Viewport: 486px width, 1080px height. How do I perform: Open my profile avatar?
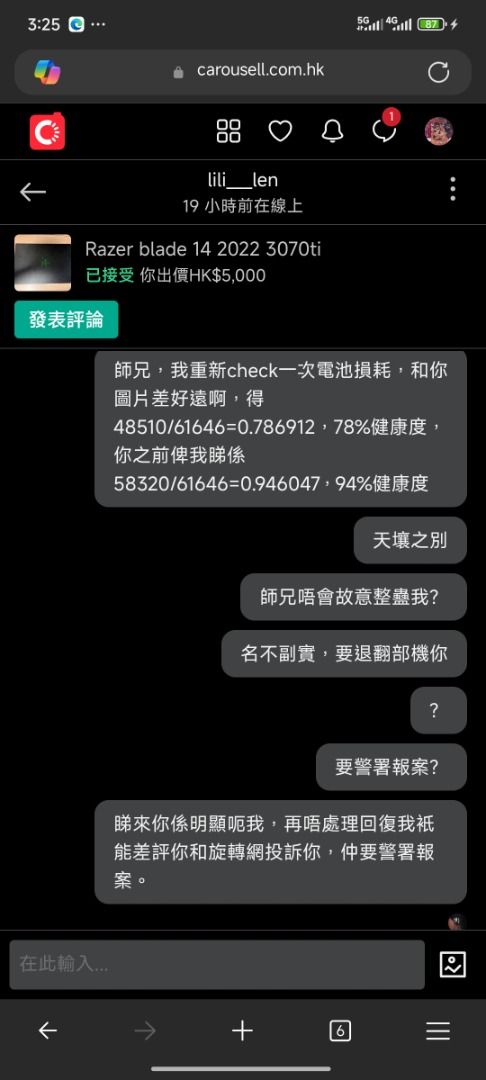[439, 131]
